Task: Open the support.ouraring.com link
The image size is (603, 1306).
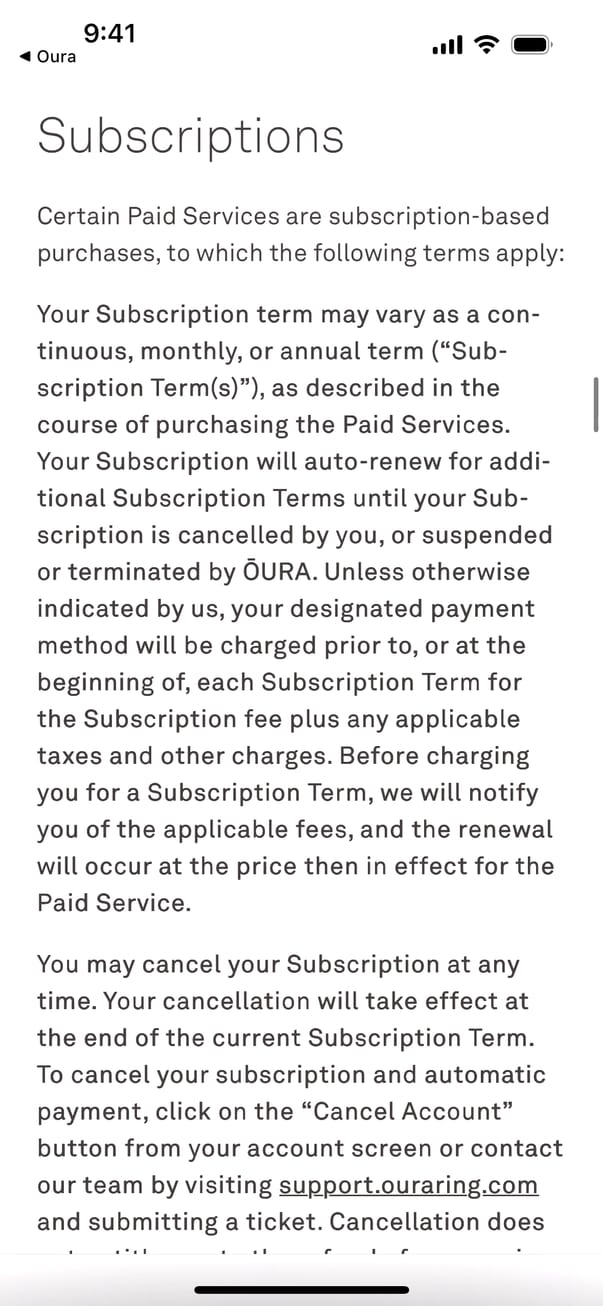Action: pyautogui.click(x=408, y=1185)
